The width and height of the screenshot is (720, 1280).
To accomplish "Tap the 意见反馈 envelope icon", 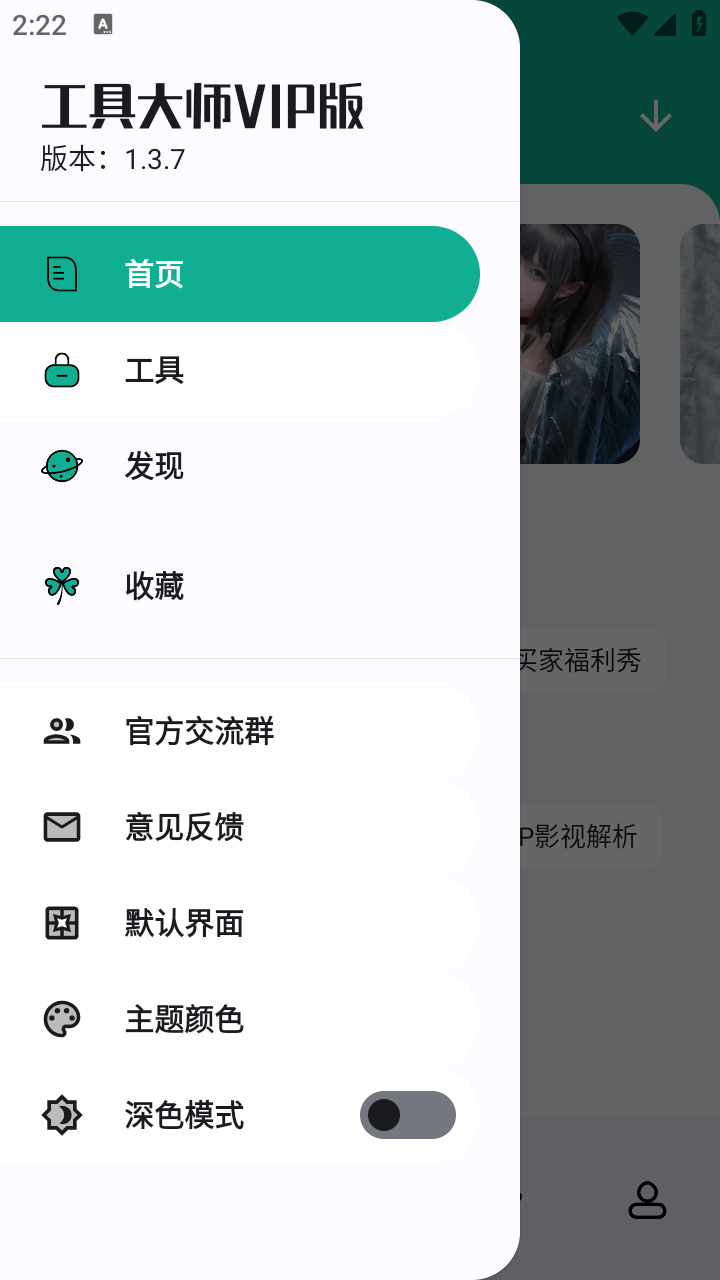I will pos(61,827).
